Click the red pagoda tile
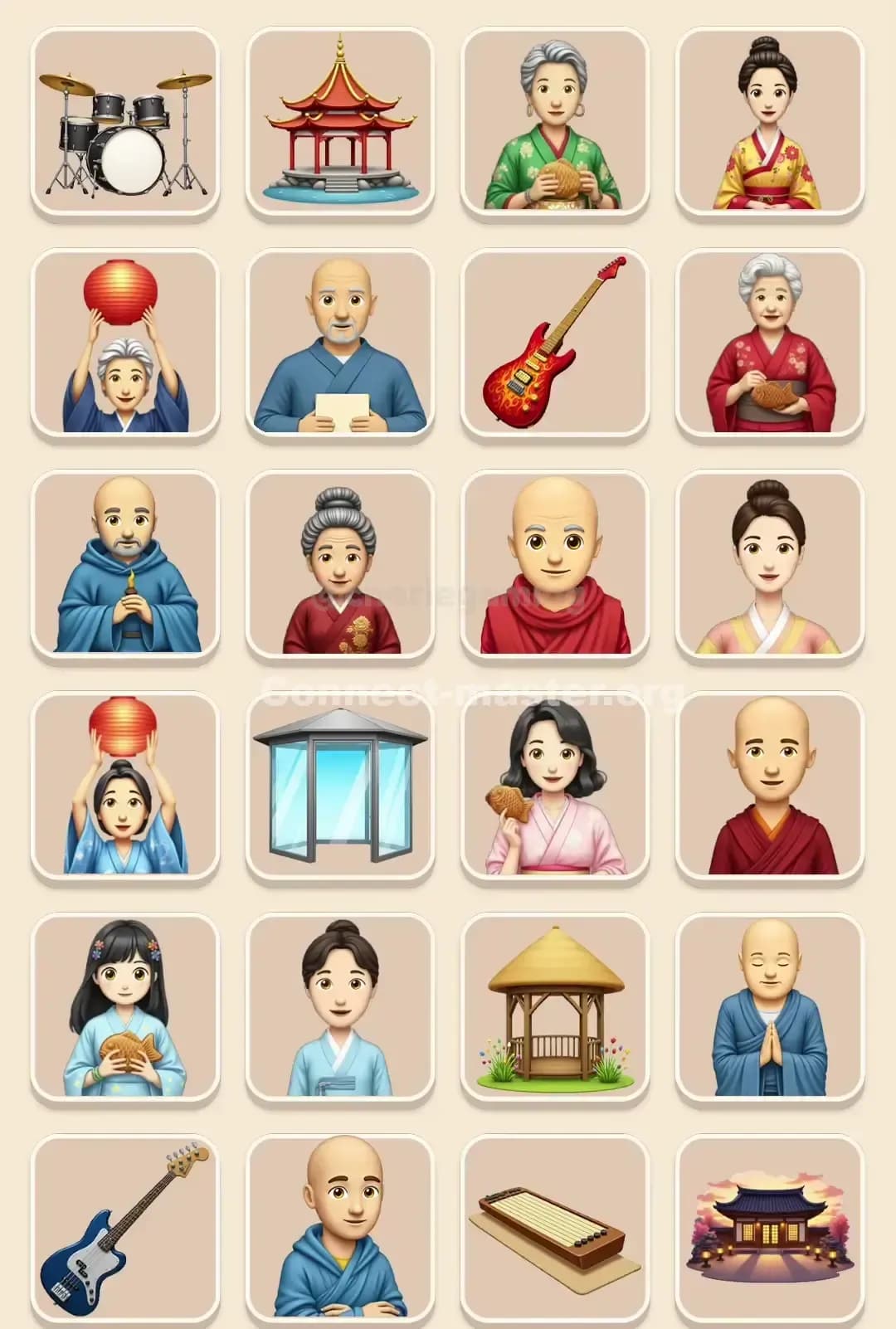The height and width of the screenshot is (1329, 896). coord(340,124)
